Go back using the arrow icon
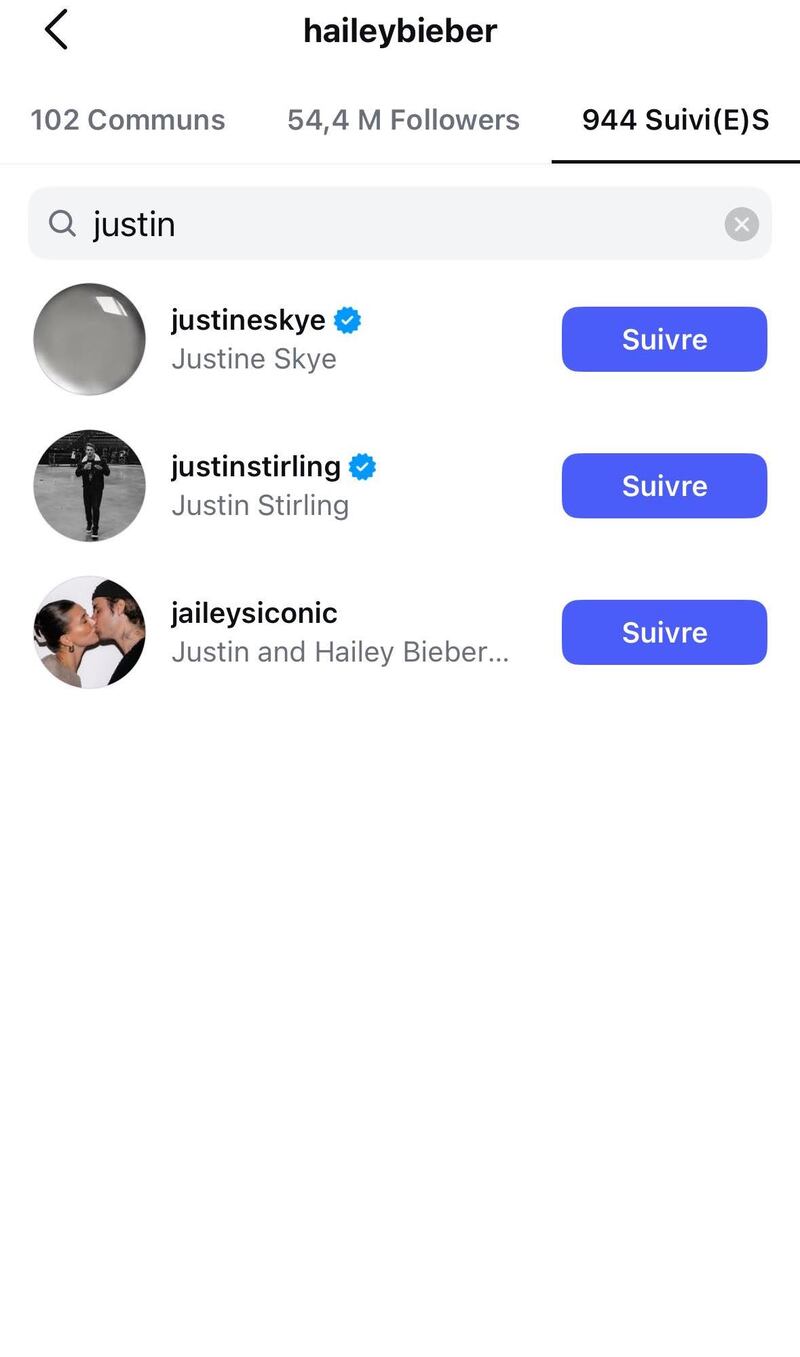The image size is (800, 1357). (56, 30)
